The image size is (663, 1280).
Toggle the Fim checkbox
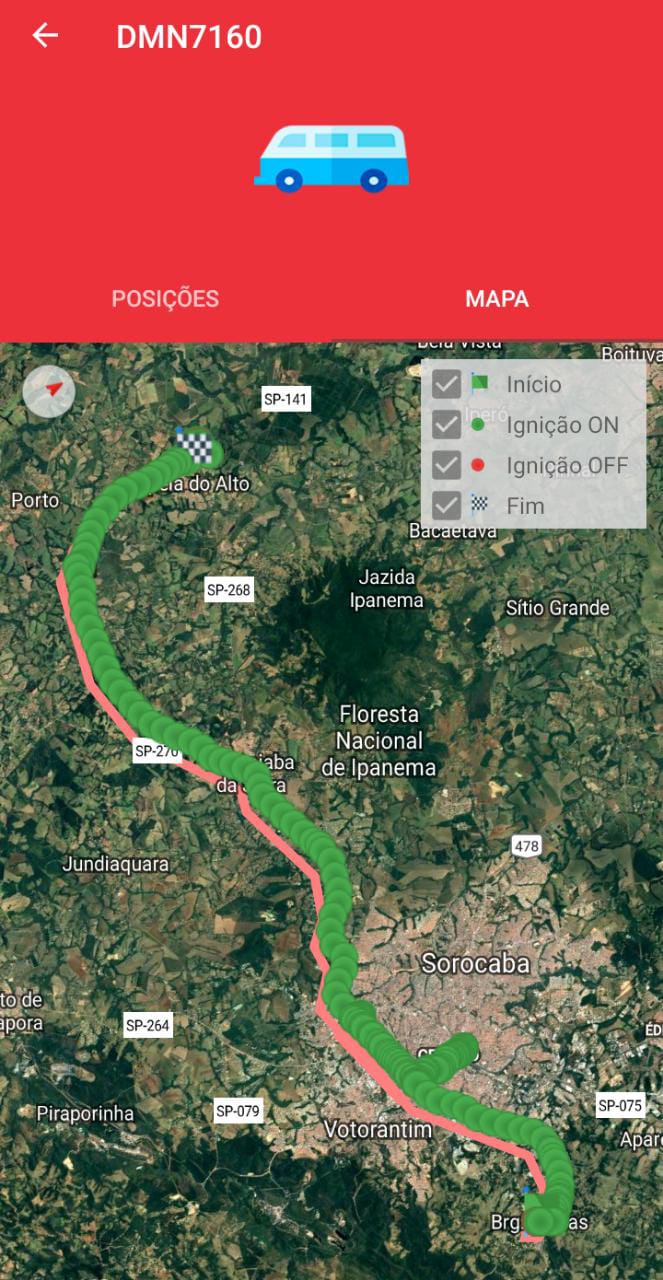click(446, 506)
